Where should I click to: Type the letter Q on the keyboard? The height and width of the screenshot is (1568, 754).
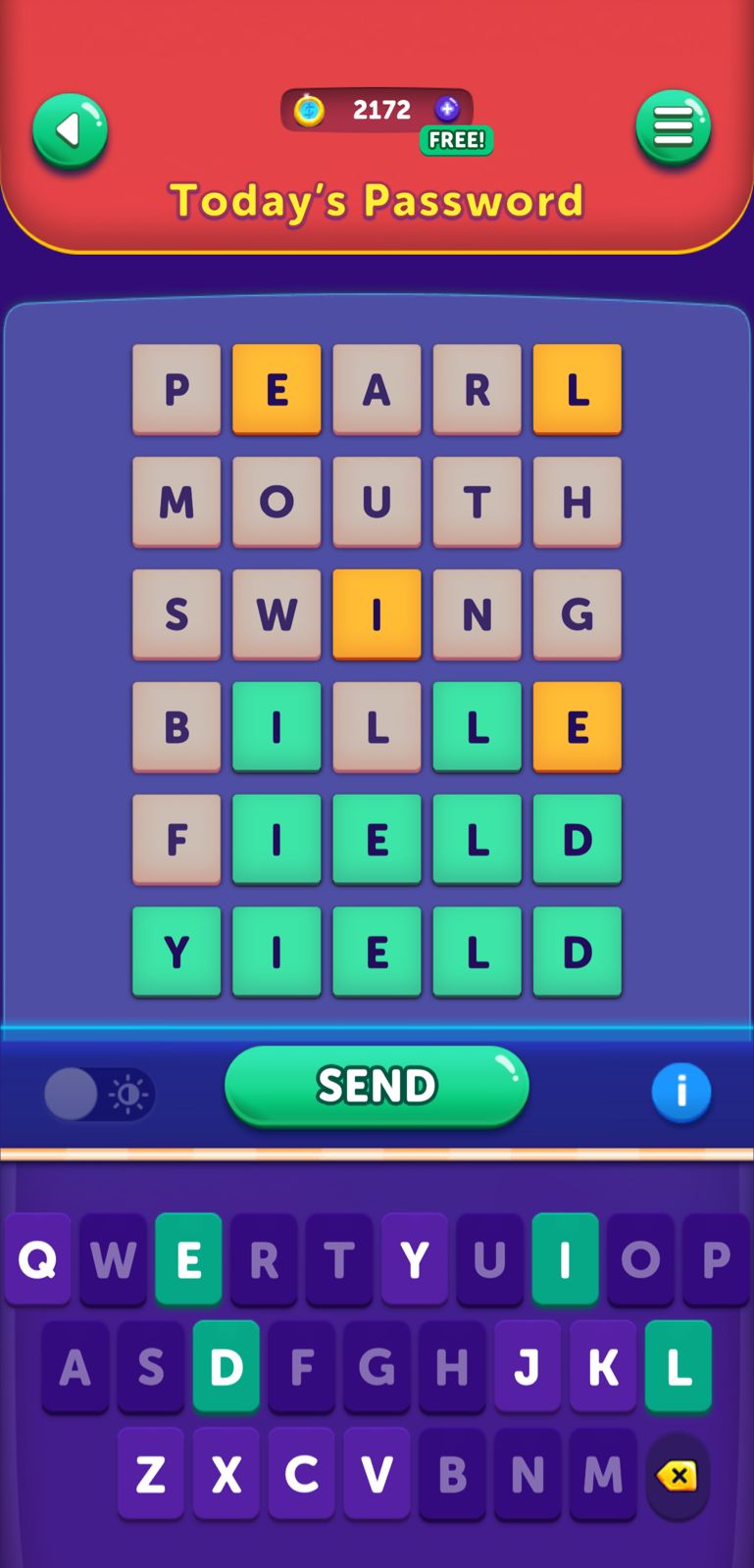click(38, 1259)
